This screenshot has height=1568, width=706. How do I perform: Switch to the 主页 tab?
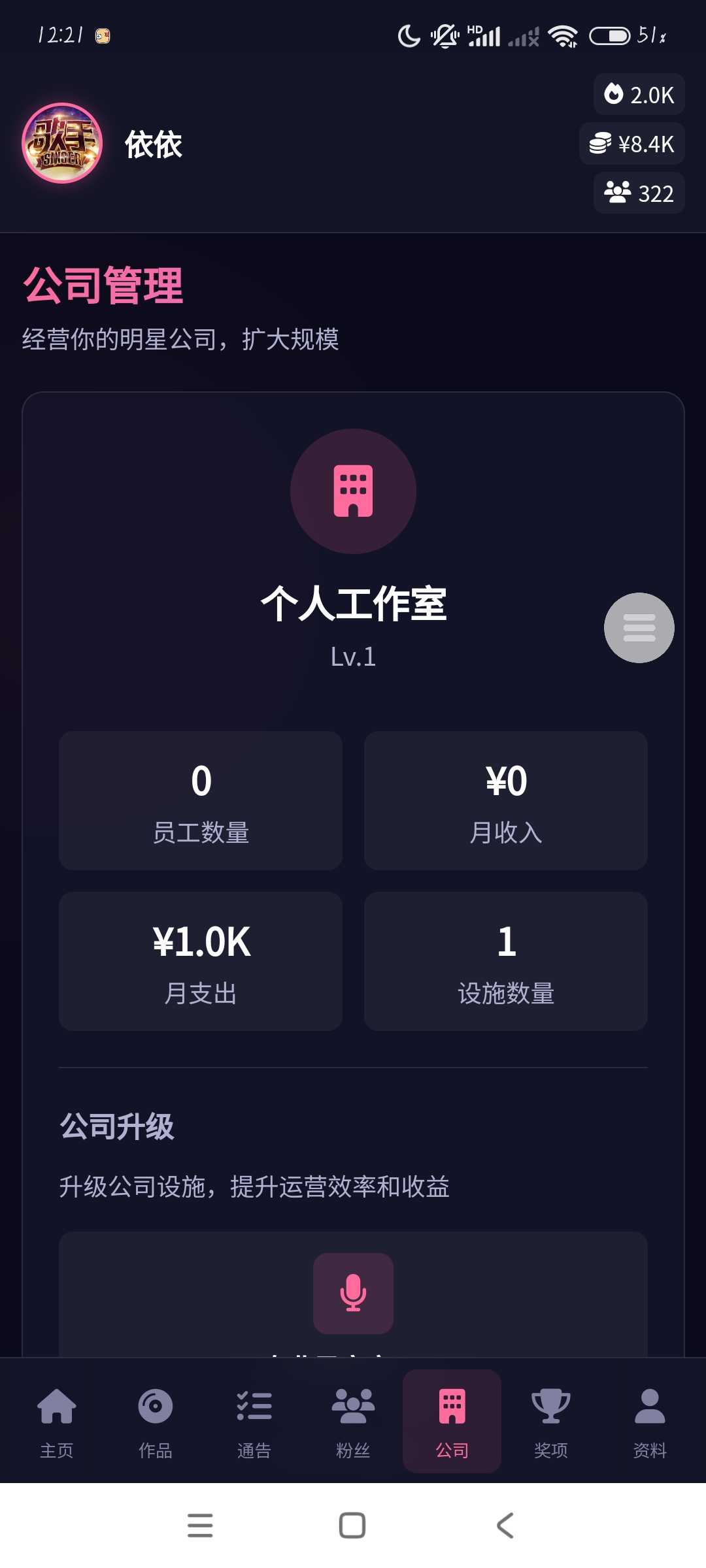tap(57, 1422)
